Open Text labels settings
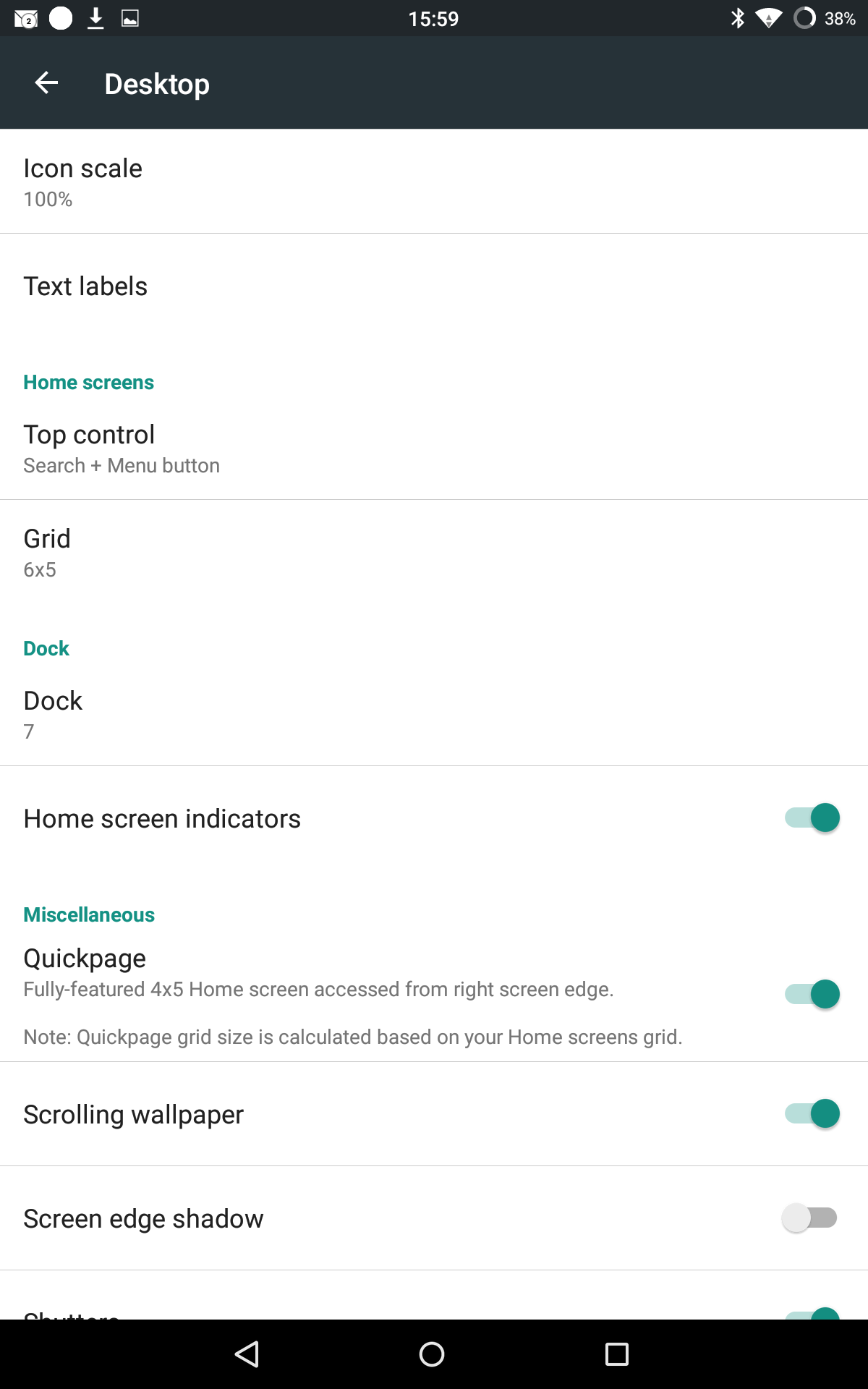 434,286
